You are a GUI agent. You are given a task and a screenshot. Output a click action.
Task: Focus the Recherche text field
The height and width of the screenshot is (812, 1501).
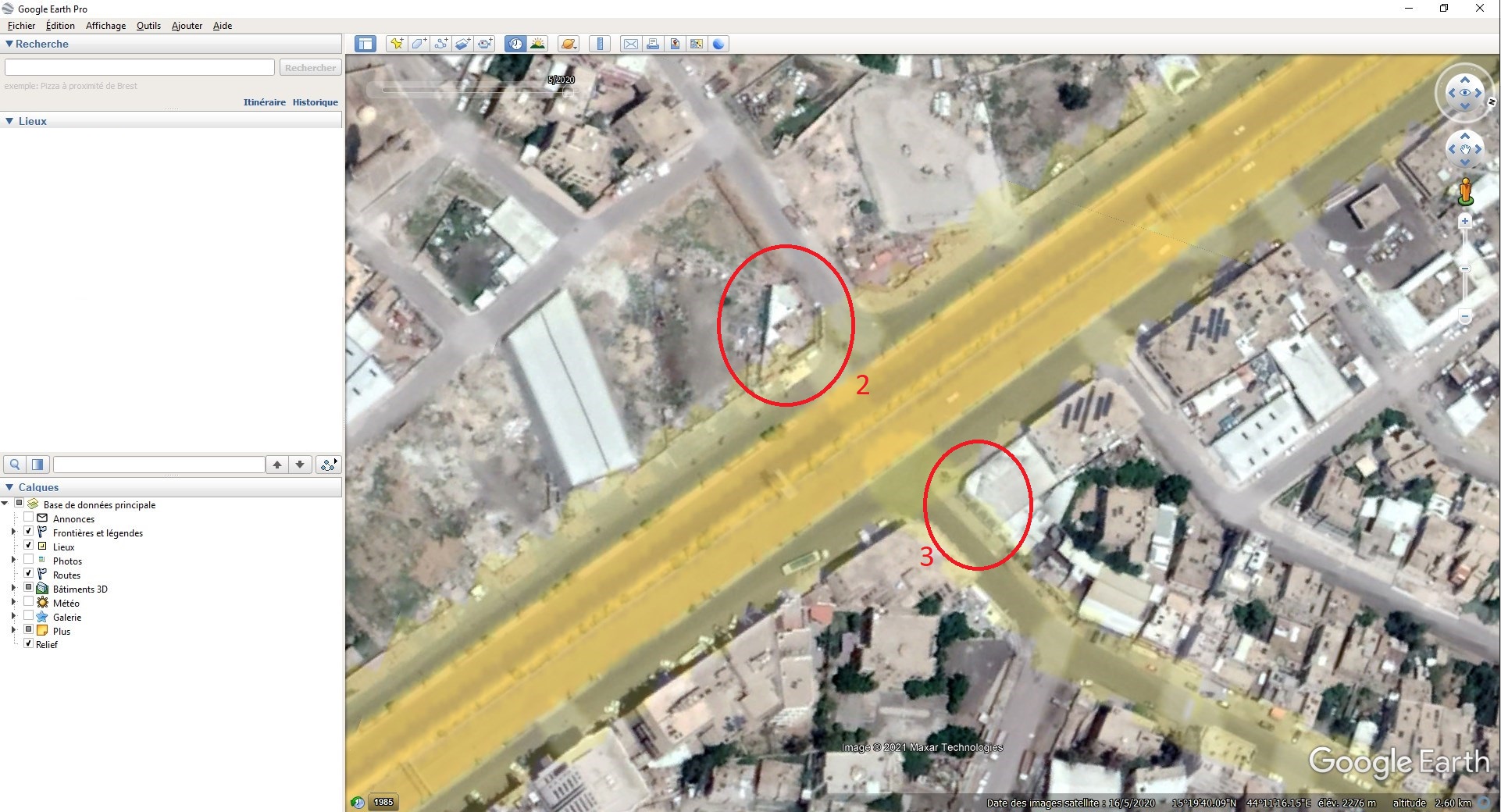tap(140, 68)
